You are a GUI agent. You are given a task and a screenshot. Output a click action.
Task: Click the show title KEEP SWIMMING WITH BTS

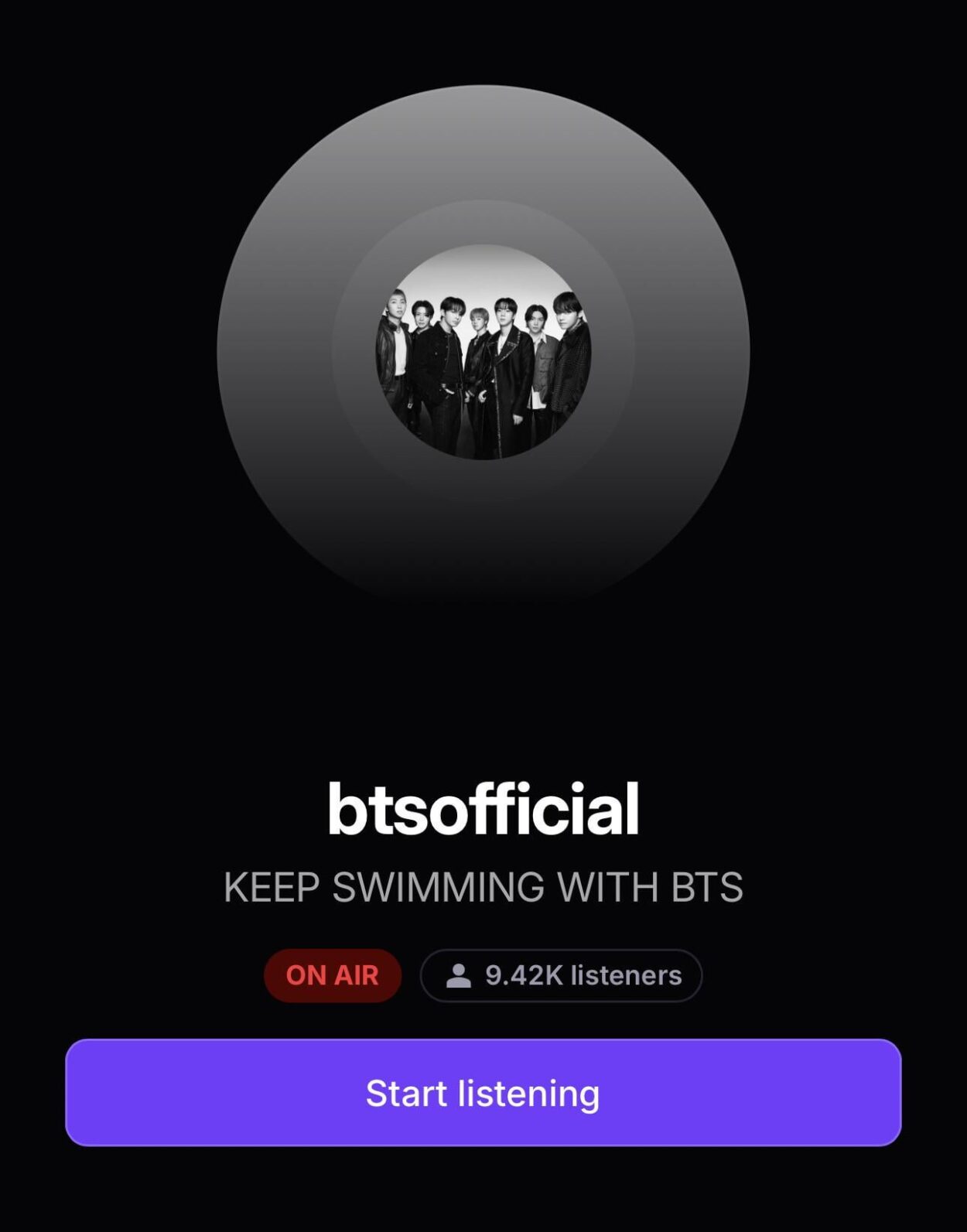tap(483, 891)
